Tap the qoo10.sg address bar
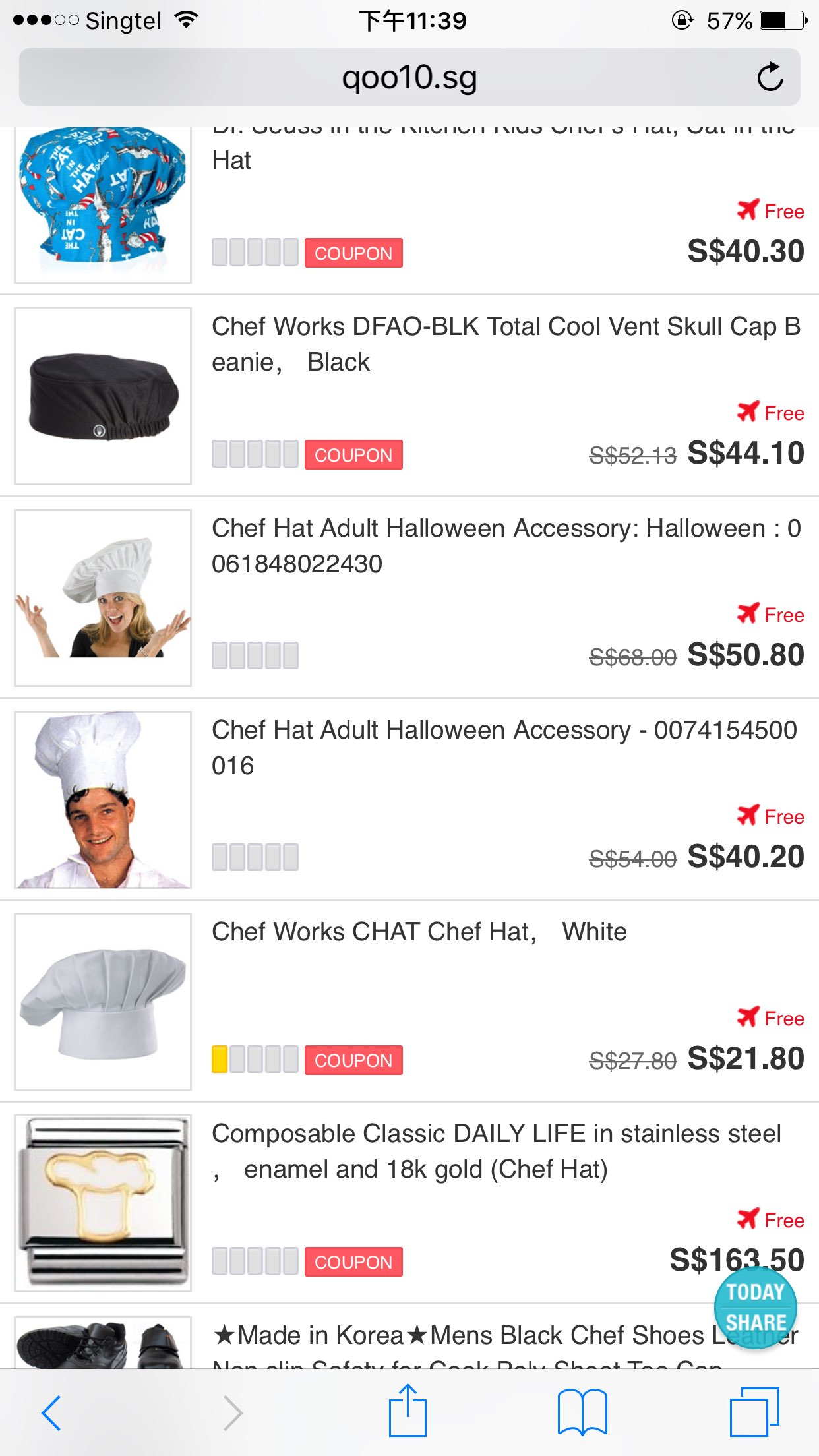Image resolution: width=819 pixels, height=1456 pixels. click(x=409, y=78)
